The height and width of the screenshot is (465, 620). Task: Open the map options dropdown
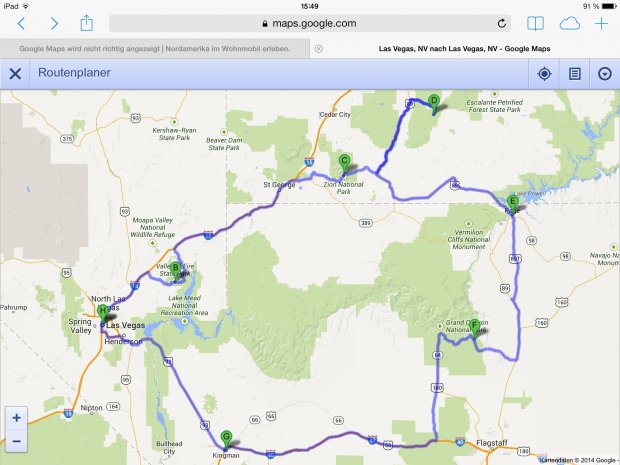tap(604, 73)
